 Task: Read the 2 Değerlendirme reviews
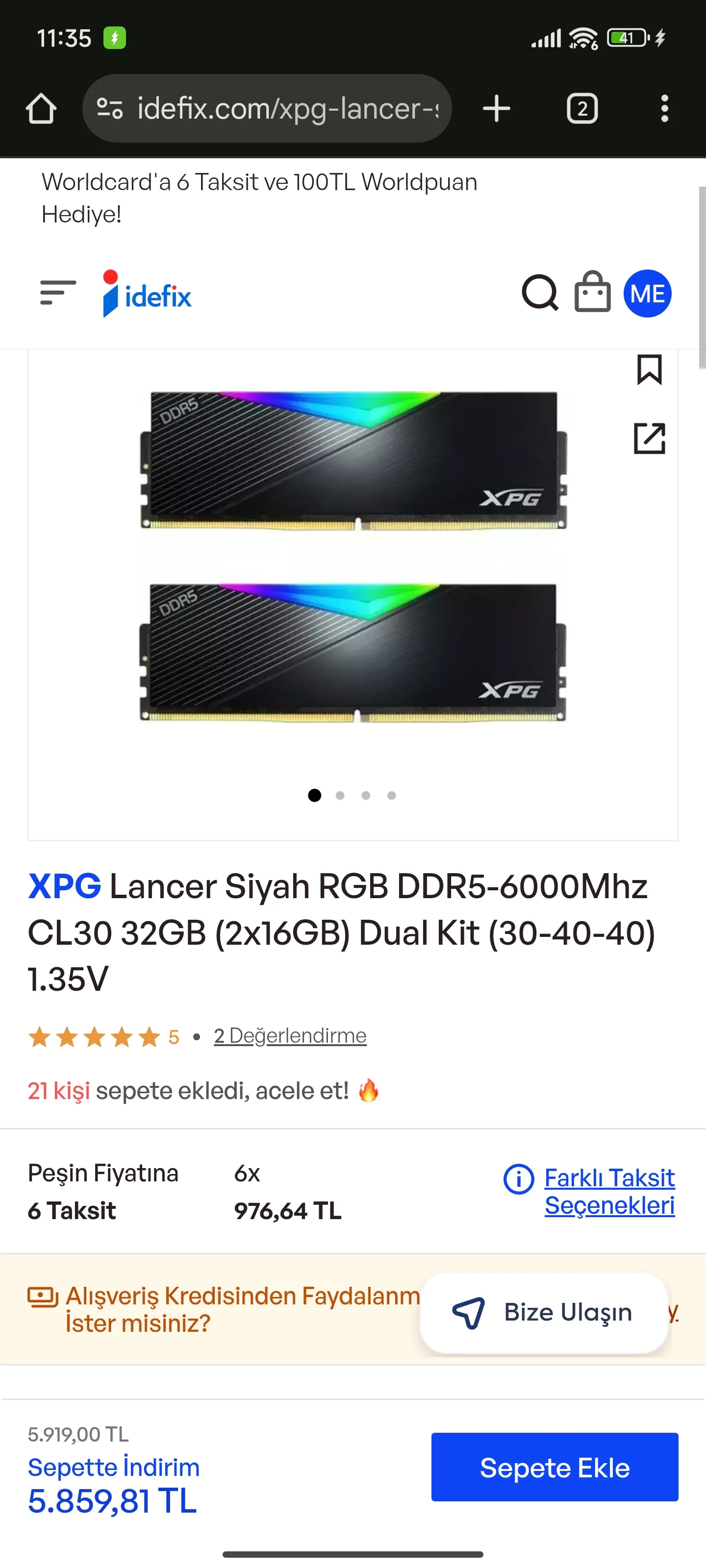(290, 1036)
